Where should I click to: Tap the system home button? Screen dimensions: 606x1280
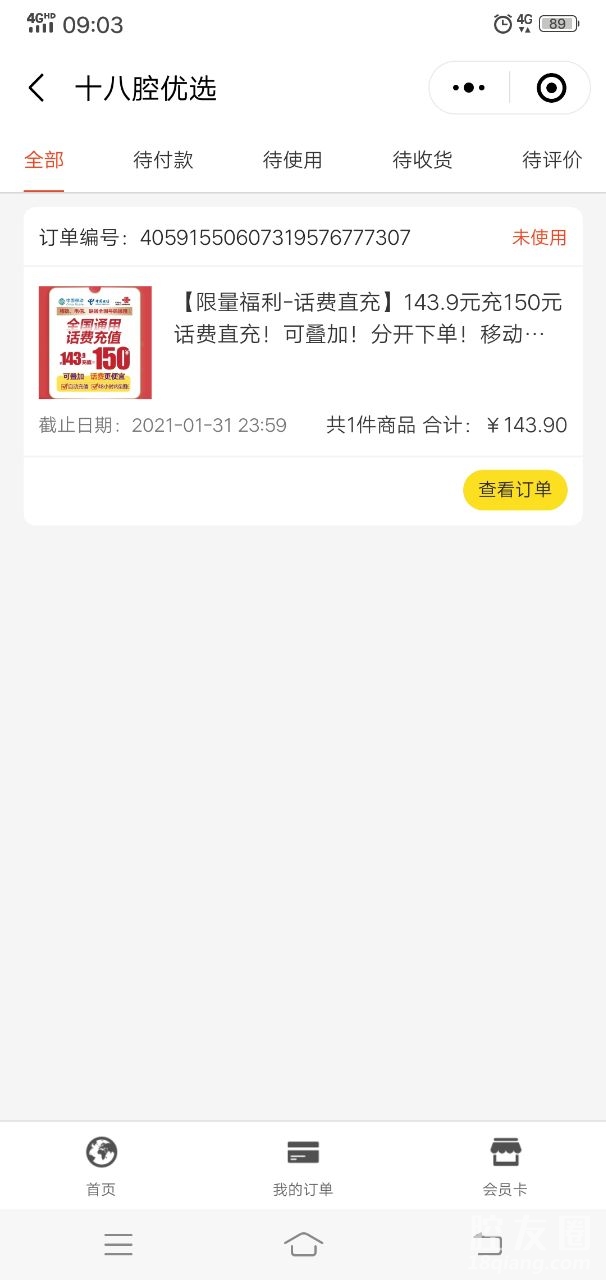click(303, 1244)
